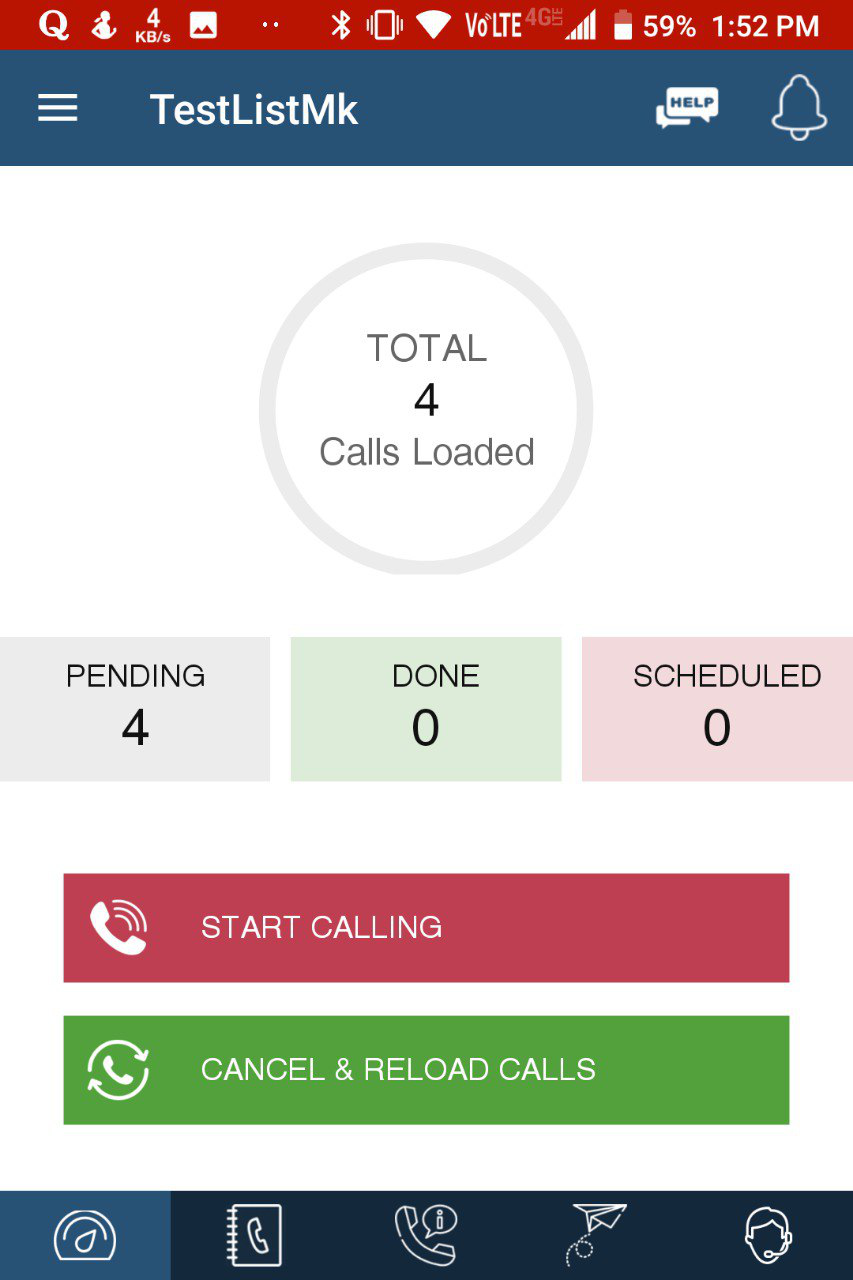
Task: Tap the Start Calling button
Action: tap(426, 928)
